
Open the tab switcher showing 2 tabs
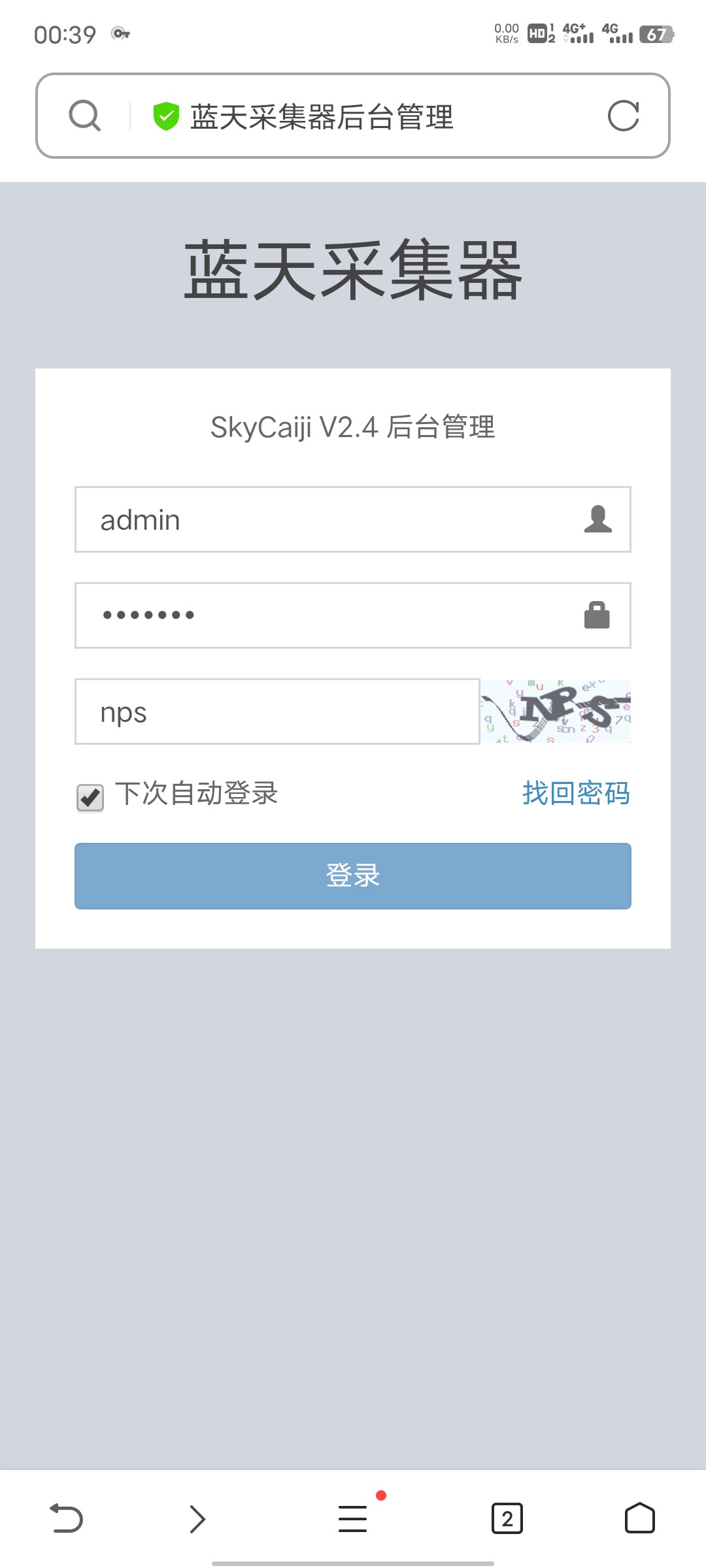click(507, 1518)
